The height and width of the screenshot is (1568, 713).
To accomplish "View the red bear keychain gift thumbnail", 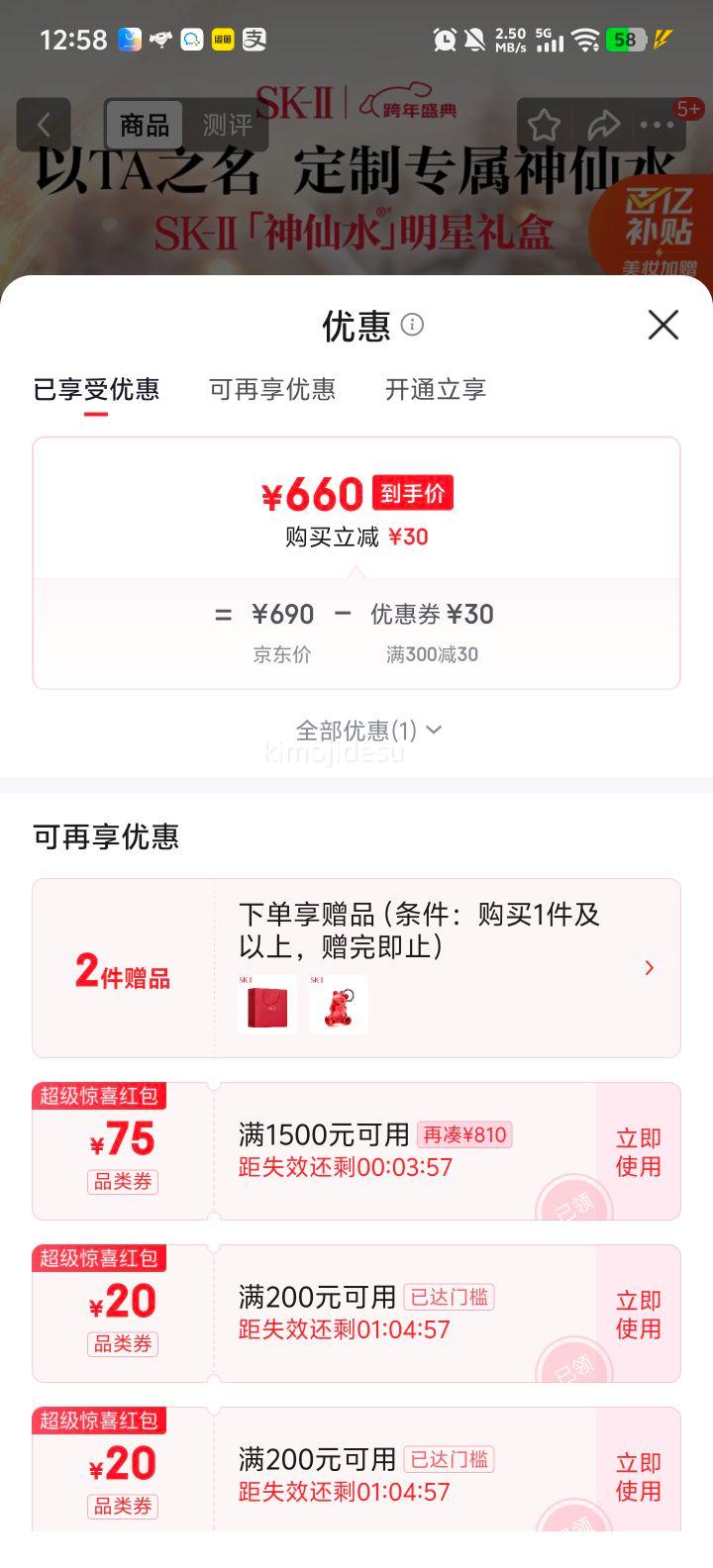I will coord(338,1005).
